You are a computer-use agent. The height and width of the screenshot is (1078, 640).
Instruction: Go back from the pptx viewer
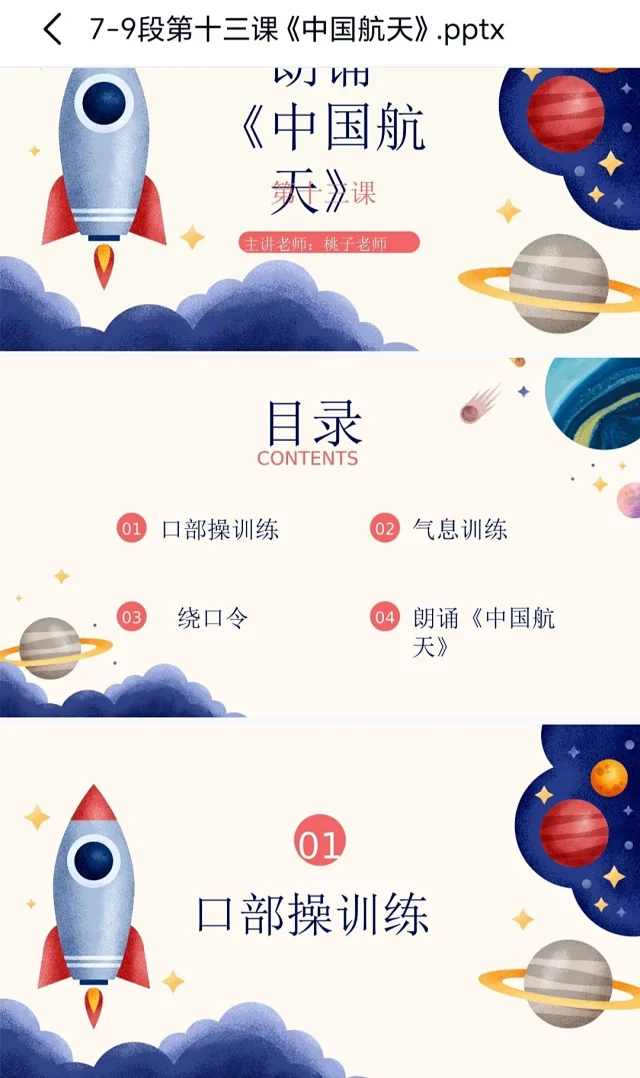(52, 30)
